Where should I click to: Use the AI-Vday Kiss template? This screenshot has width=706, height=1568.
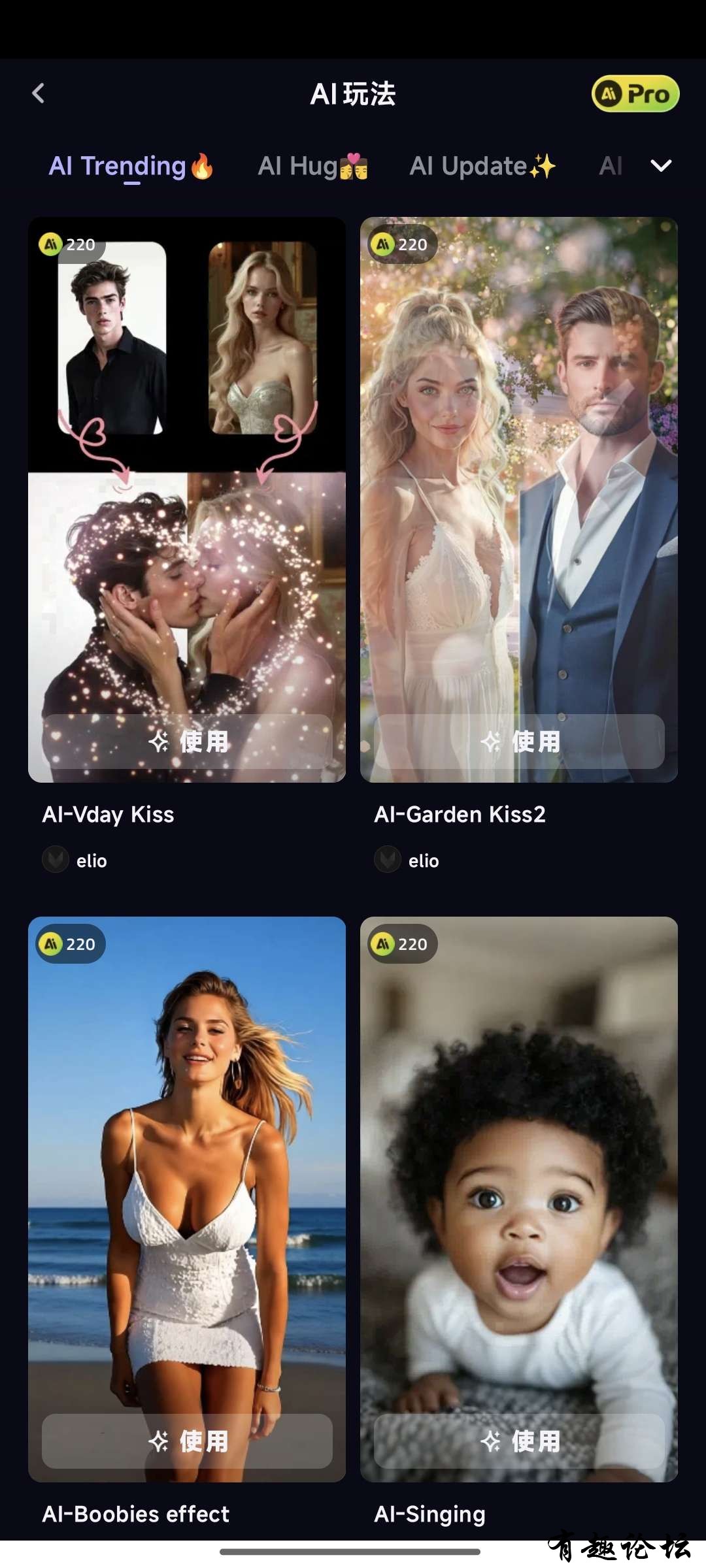coord(187,742)
